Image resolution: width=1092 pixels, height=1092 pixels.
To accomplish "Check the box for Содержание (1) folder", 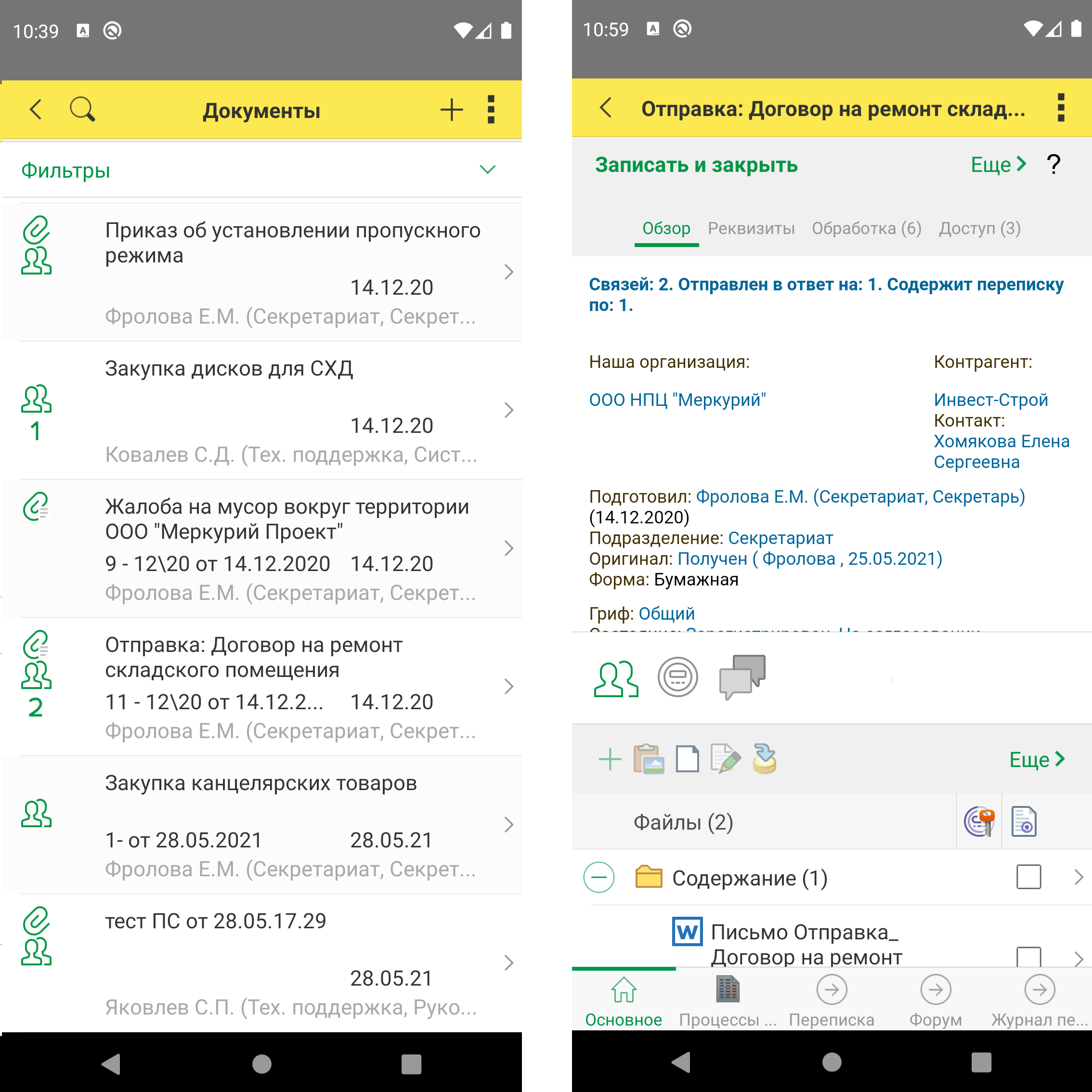I will pyautogui.click(x=1028, y=877).
